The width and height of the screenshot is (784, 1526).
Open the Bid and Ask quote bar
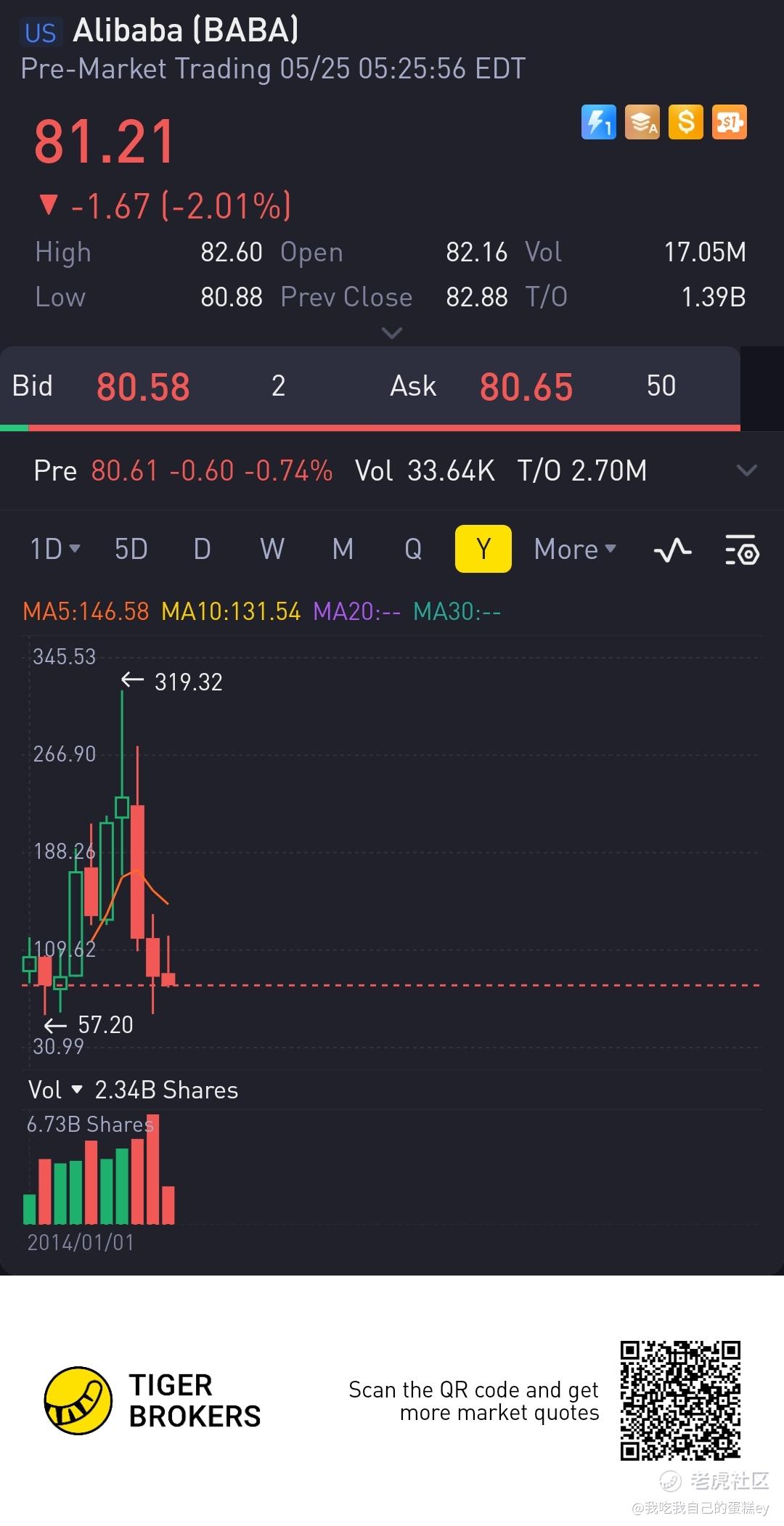pyautogui.click(x=370, y=386)
